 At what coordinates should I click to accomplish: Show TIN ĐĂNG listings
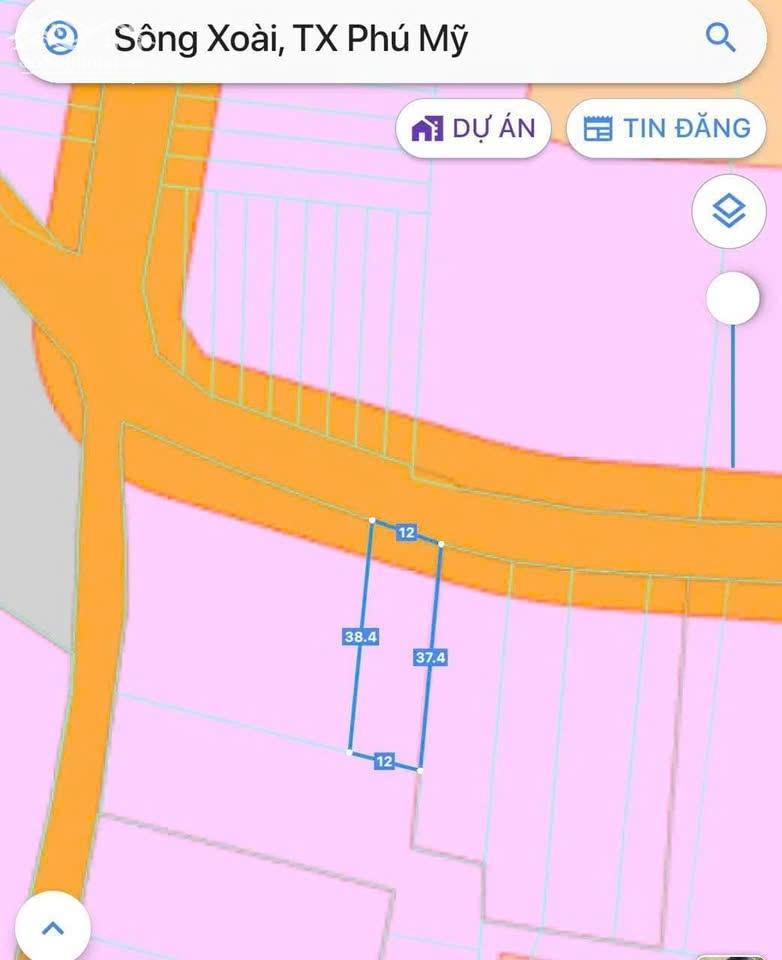pyautogui.click(x=666, y=128)
